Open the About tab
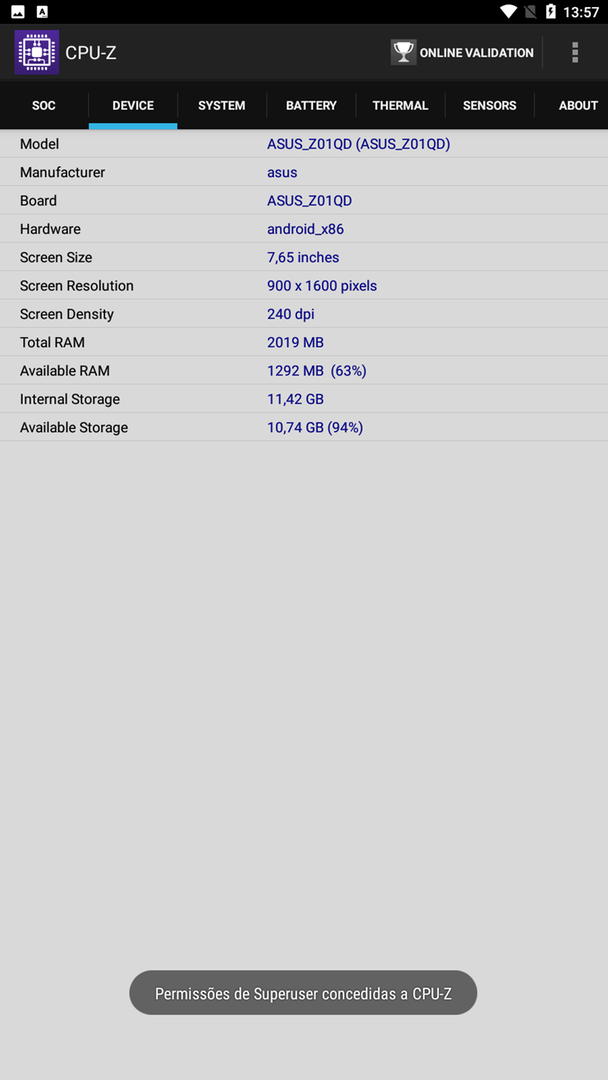The width and height of the screenshot is (608, 1080). click(x=577, y=105)
